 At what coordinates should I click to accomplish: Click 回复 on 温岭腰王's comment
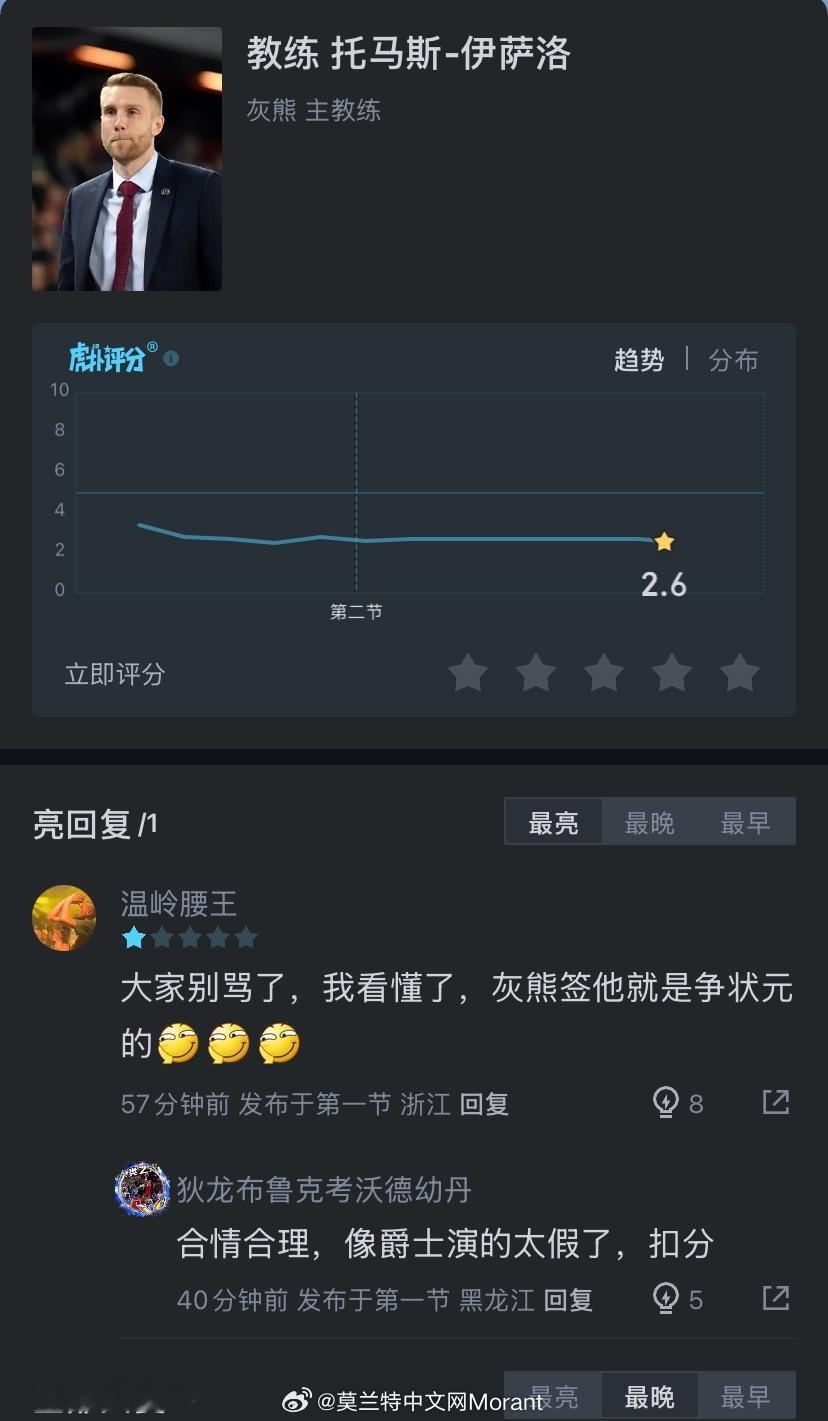click(484, 1104)
